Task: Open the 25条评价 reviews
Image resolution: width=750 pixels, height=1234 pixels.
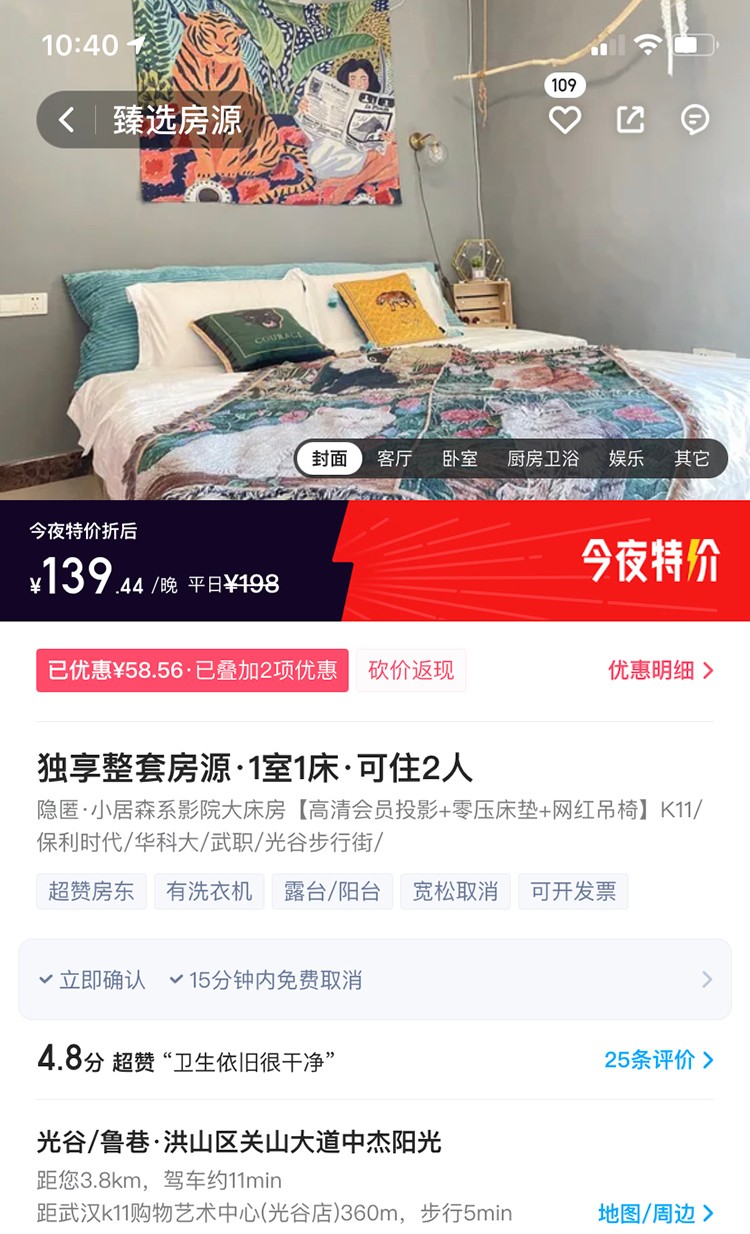Action: click(x=659, y=1060)
